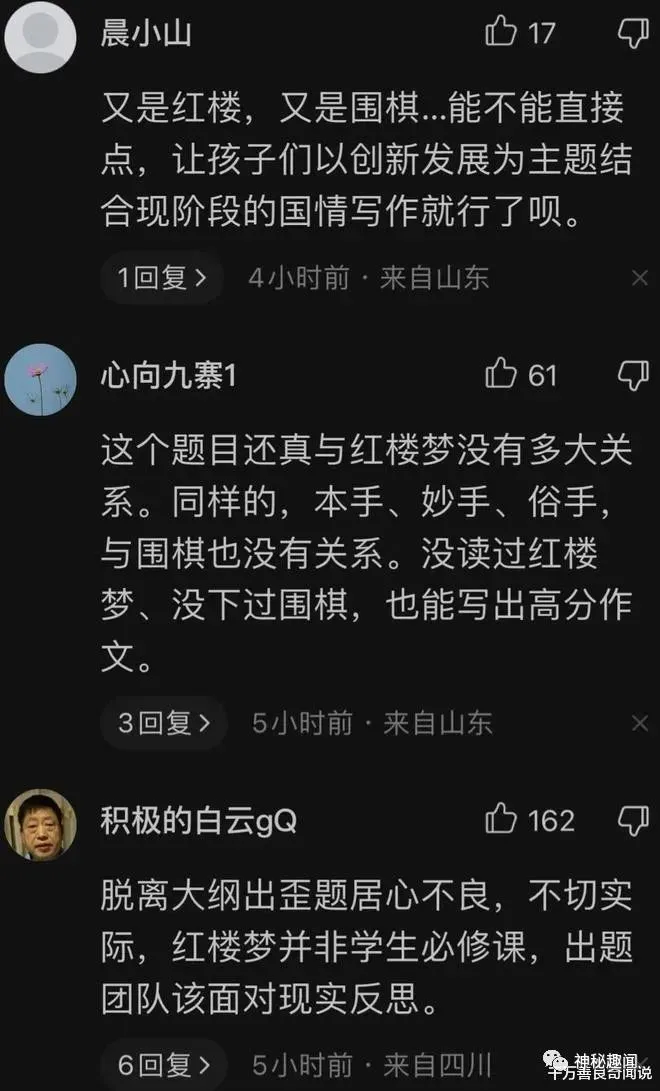Like 心向九寨1's comment
The width and height of the screenshot is (660, 1091).
[501, 375]
